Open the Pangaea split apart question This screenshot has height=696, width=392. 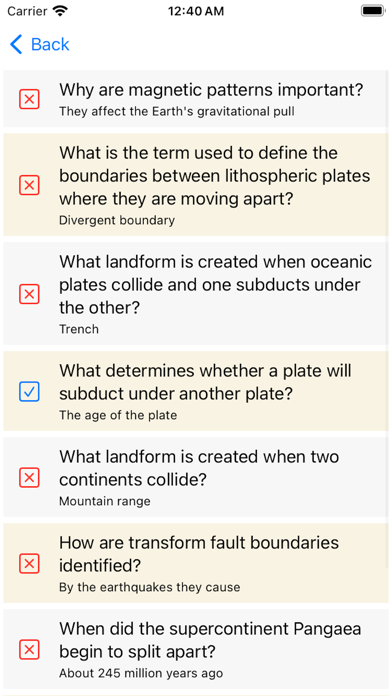pyautogui.click(x=196, y=649)
